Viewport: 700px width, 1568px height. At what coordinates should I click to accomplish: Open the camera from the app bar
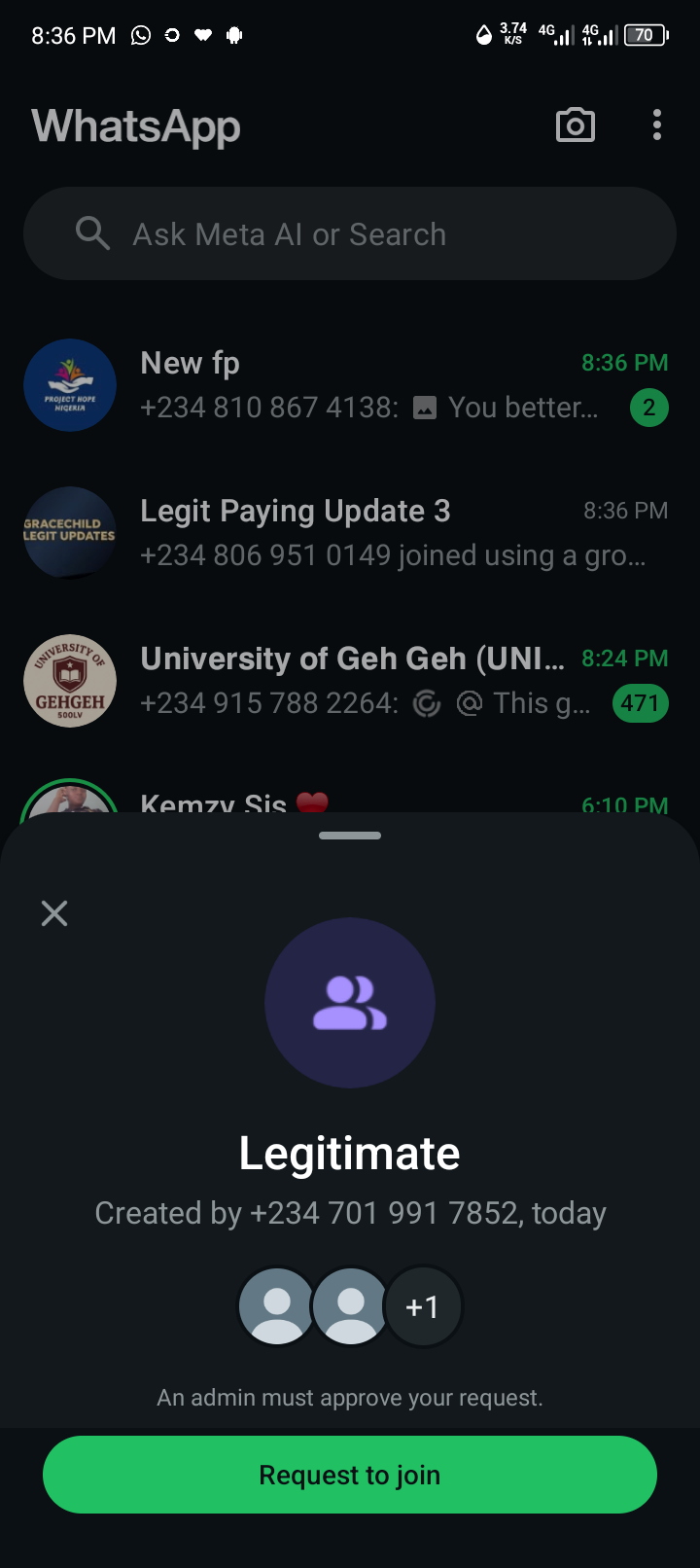click(x=575, y=125)
